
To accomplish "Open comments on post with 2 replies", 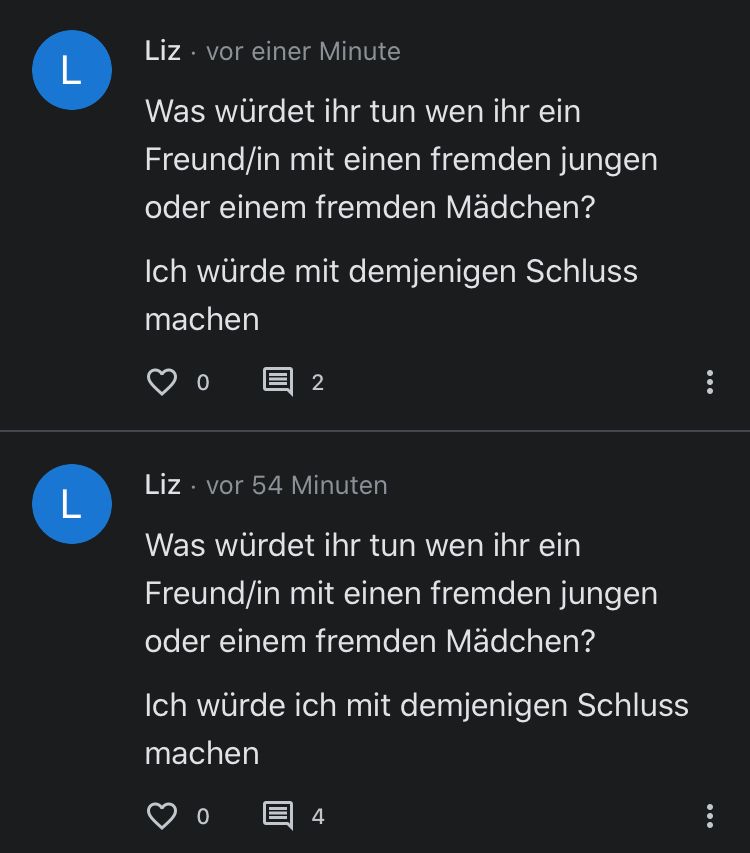I will pyautogui.click(x=278, y=382).
